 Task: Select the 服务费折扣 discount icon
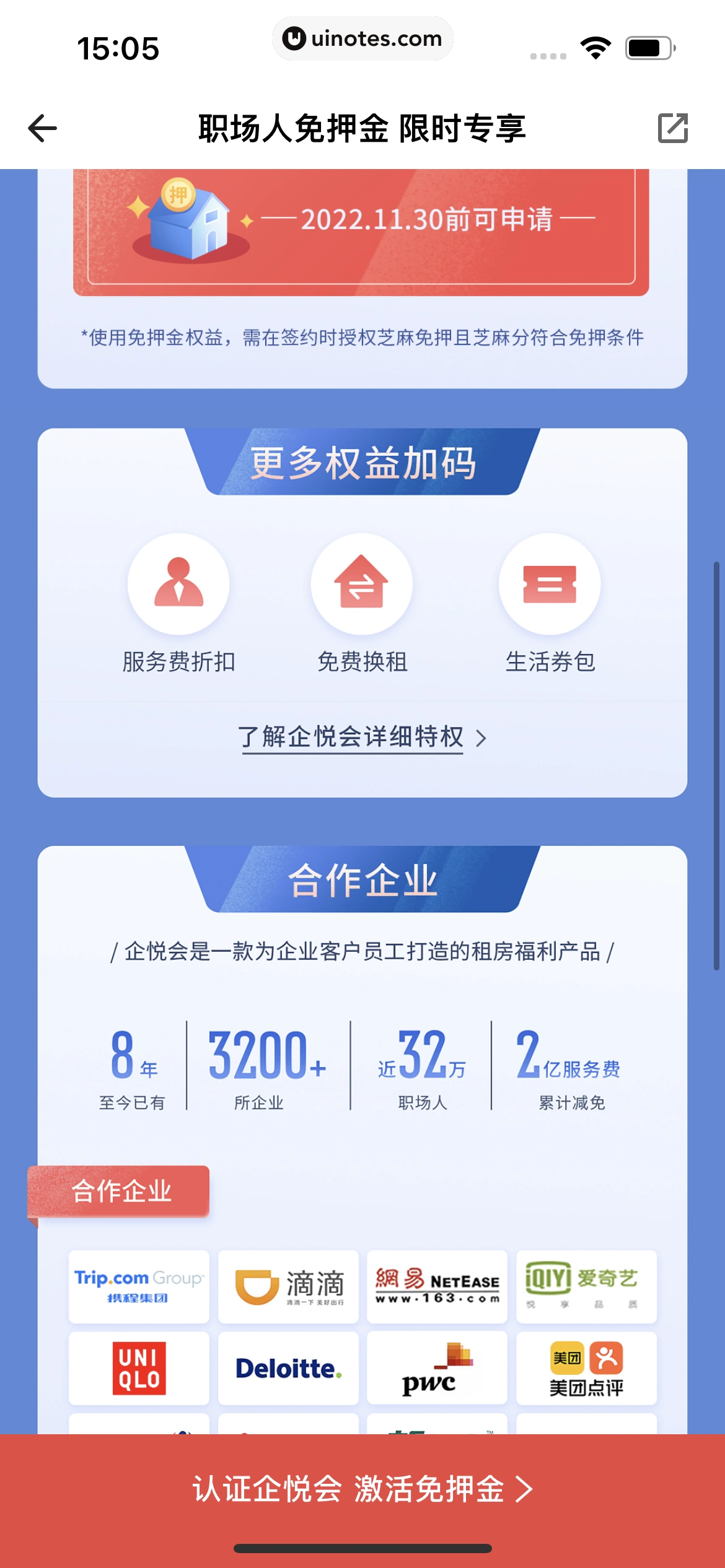[178, 583]
